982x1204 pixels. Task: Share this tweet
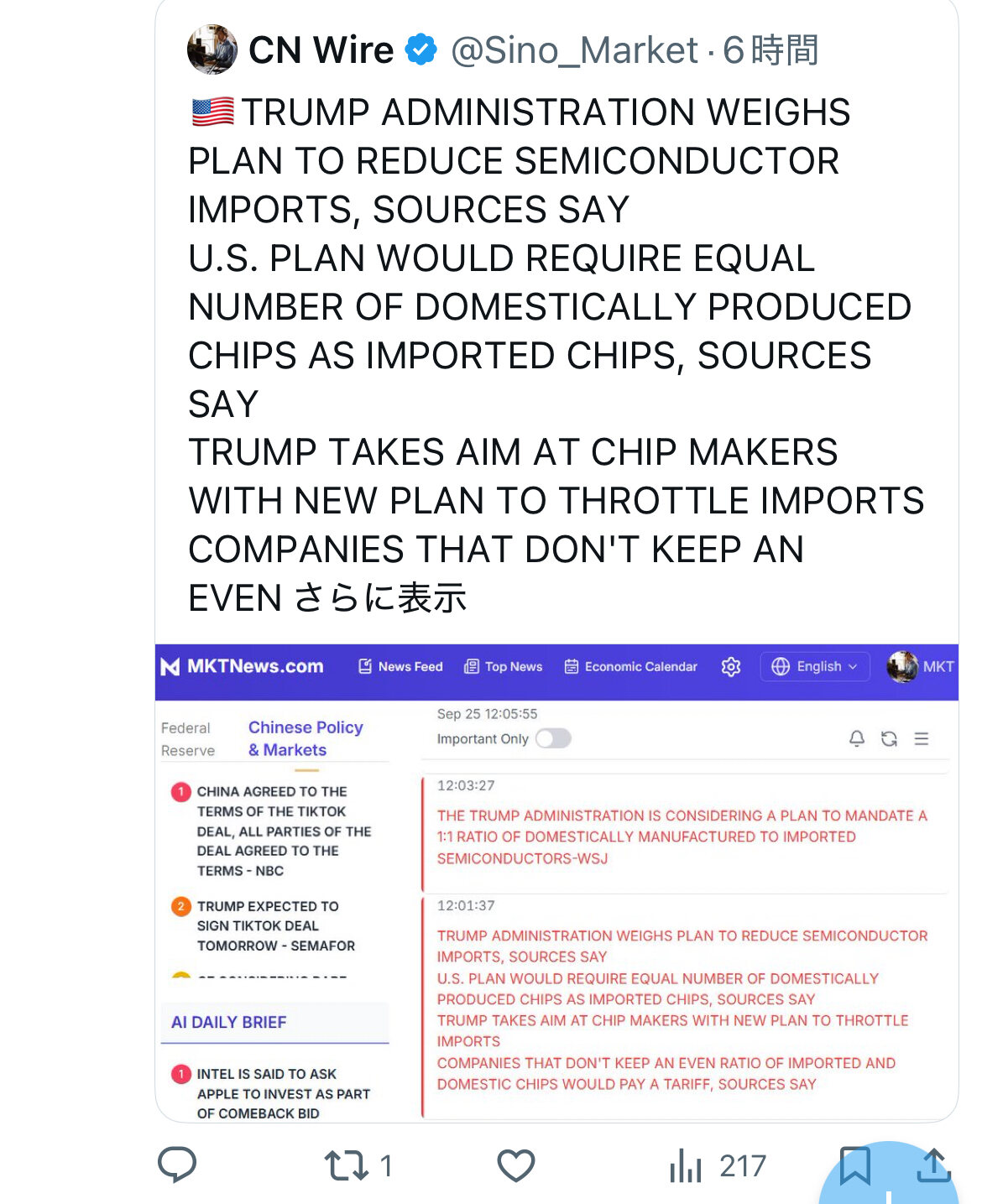933,1165
